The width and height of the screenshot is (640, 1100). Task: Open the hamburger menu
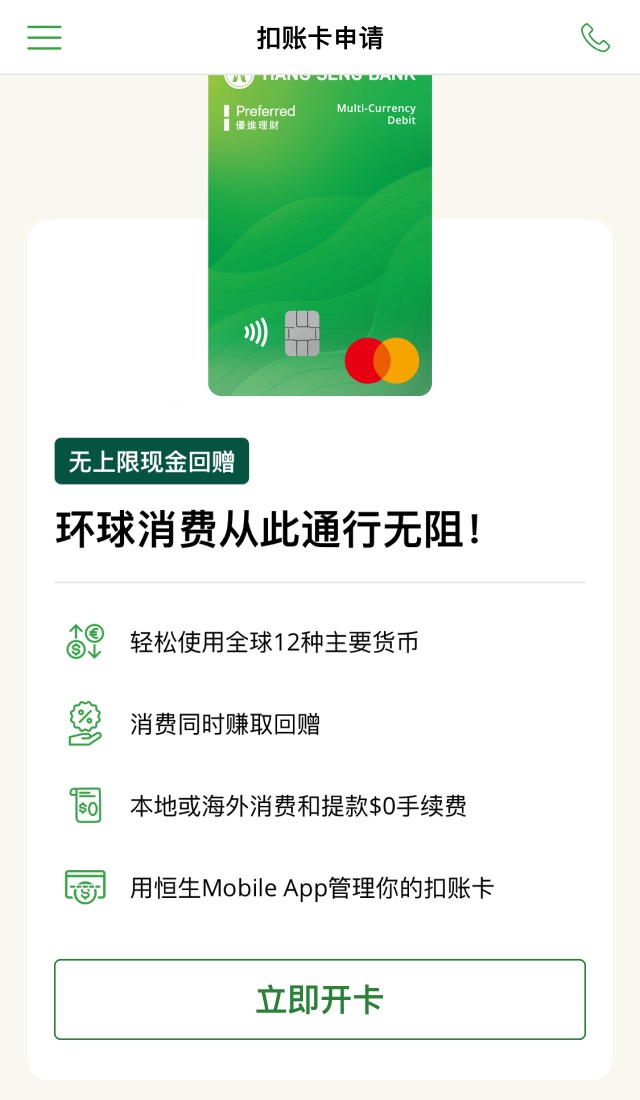click(x=44, y=38)
